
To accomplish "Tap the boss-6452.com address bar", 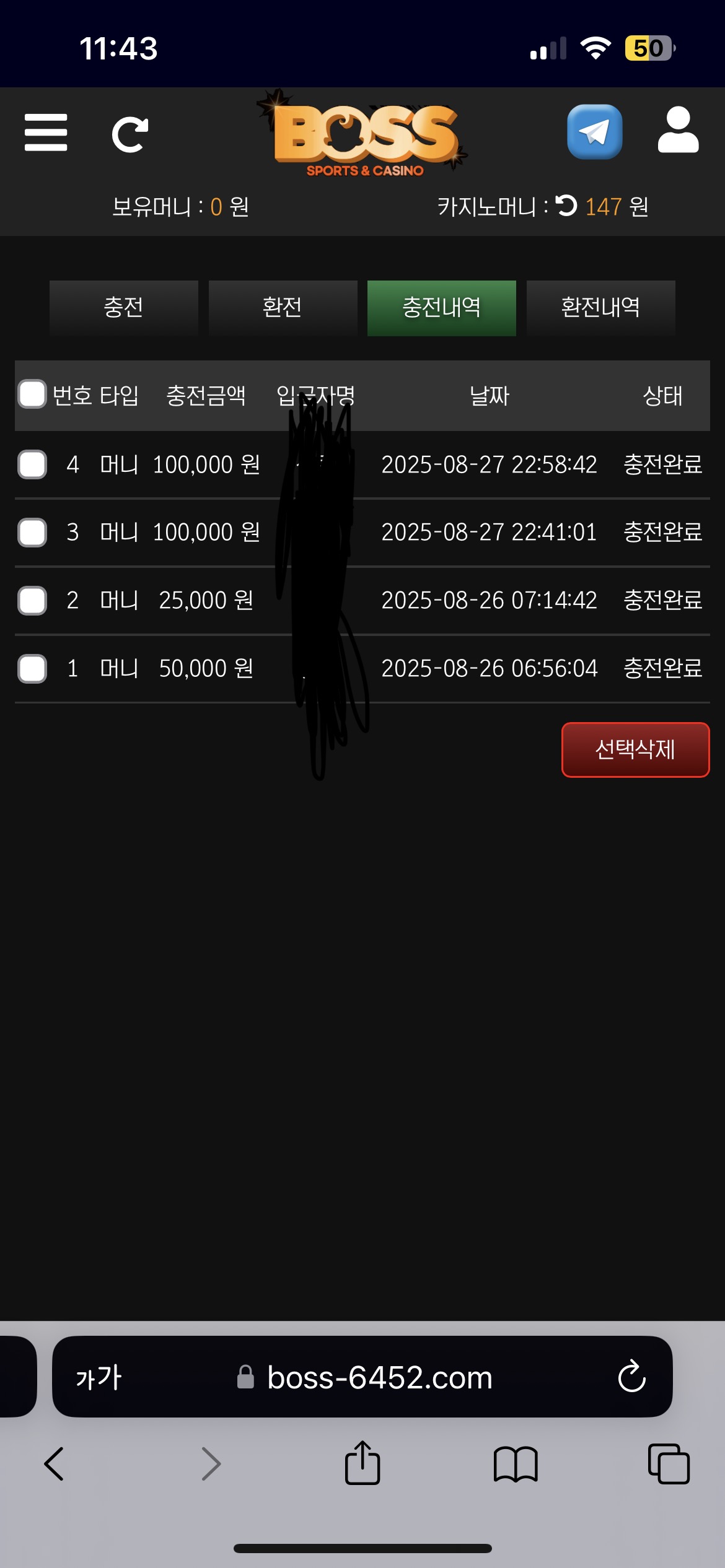I will pos(379,1377).
